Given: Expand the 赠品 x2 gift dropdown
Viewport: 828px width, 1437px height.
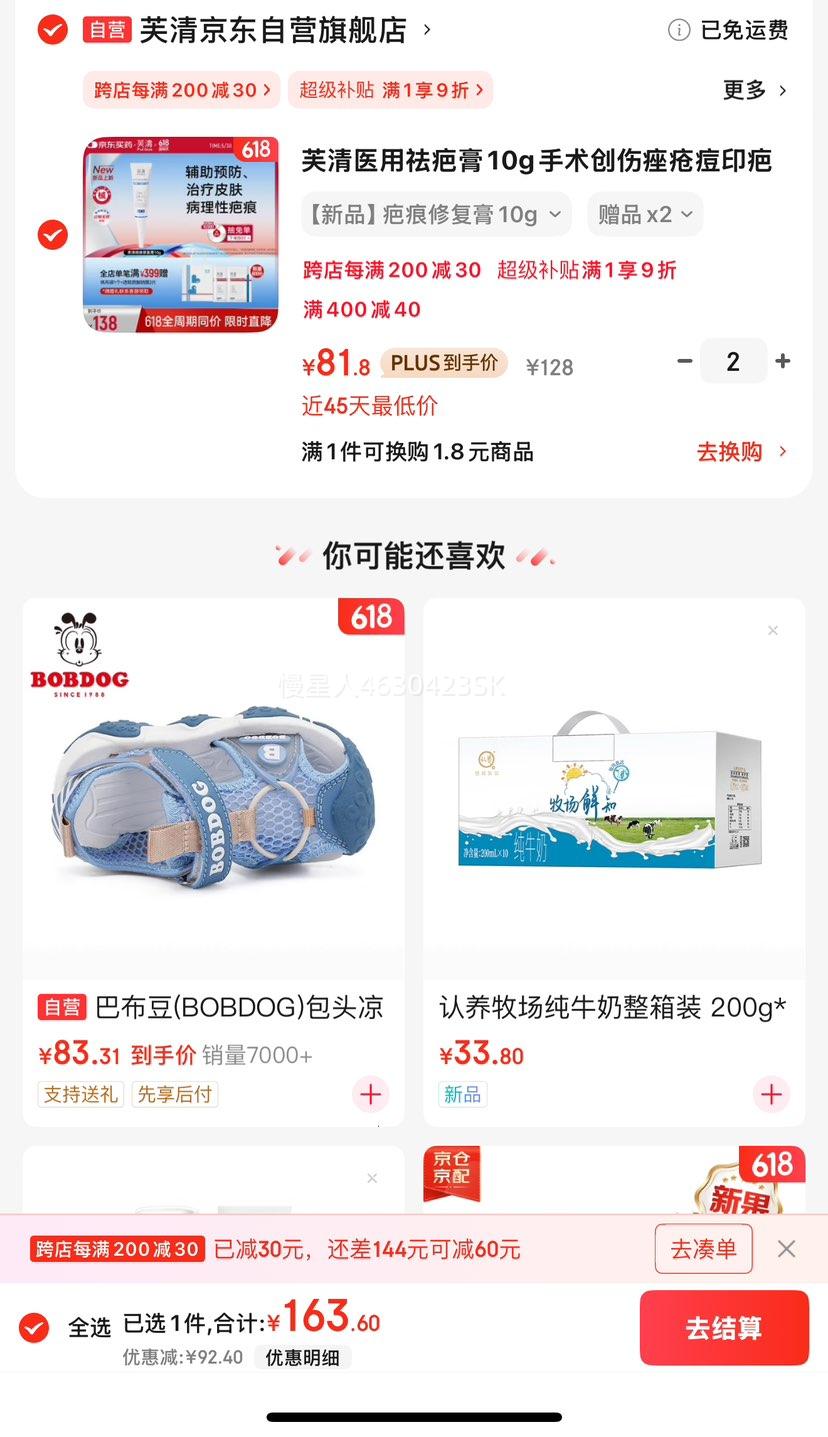Looking at the screenshot, I should [645, 214].
